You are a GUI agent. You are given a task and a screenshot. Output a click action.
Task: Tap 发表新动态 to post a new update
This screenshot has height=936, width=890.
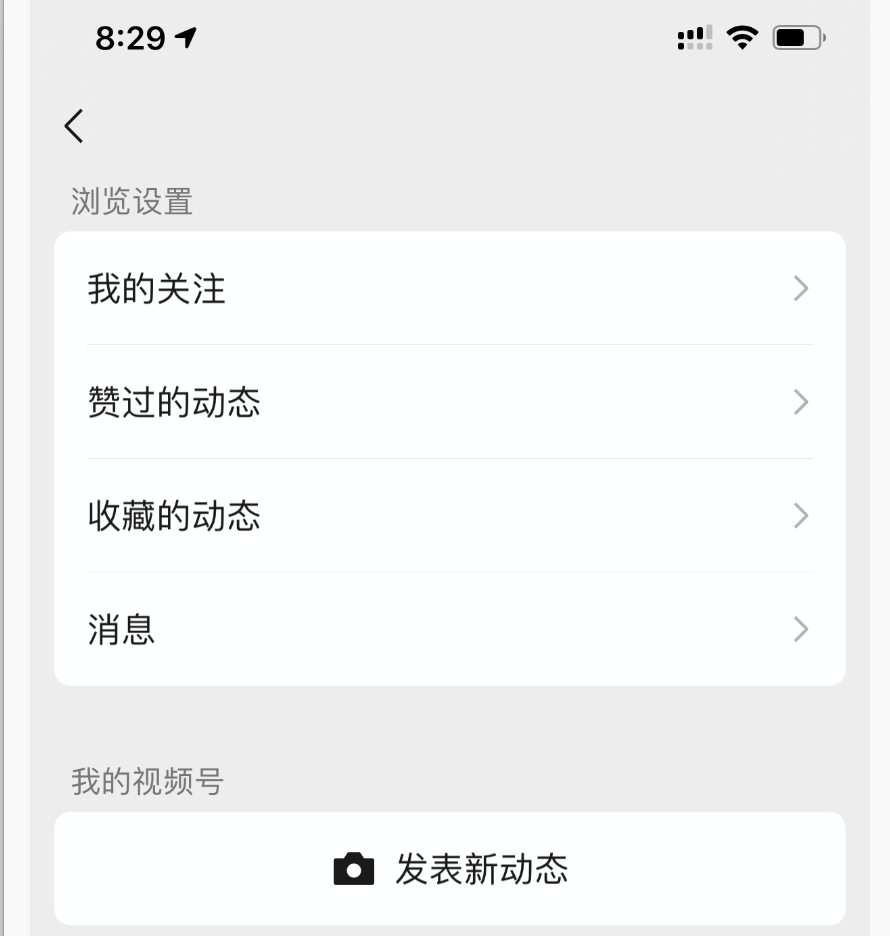(x=450, y=869)
